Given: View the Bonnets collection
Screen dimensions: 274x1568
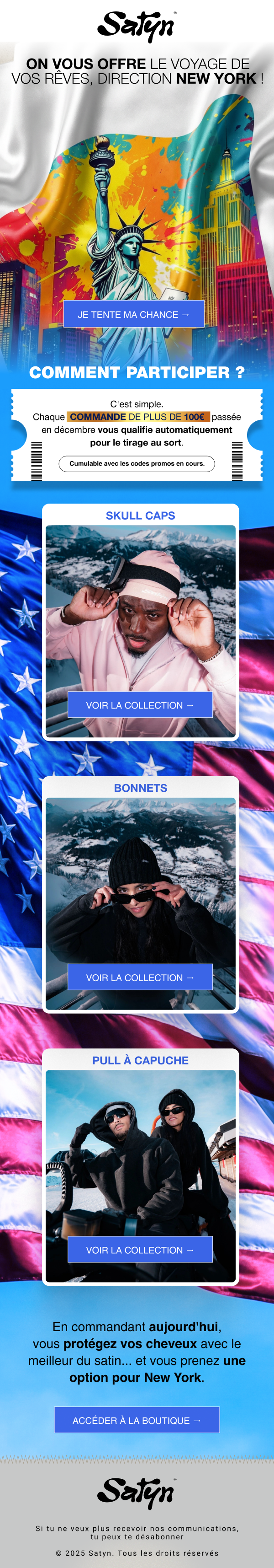Looking at the screenshot, I should pyautogui.click(x=140, y=977).
